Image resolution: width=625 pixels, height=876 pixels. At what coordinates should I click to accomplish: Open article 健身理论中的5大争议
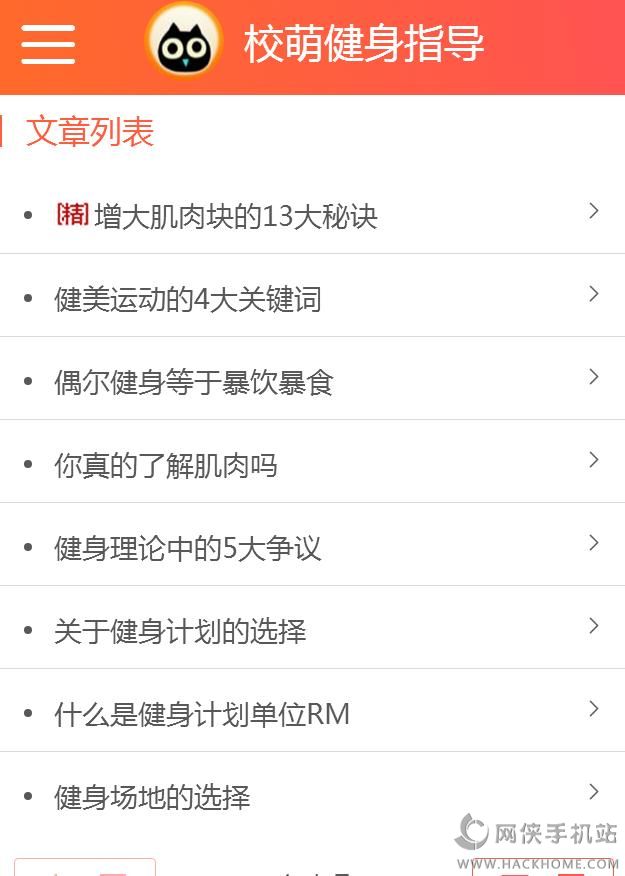[188, 547]
